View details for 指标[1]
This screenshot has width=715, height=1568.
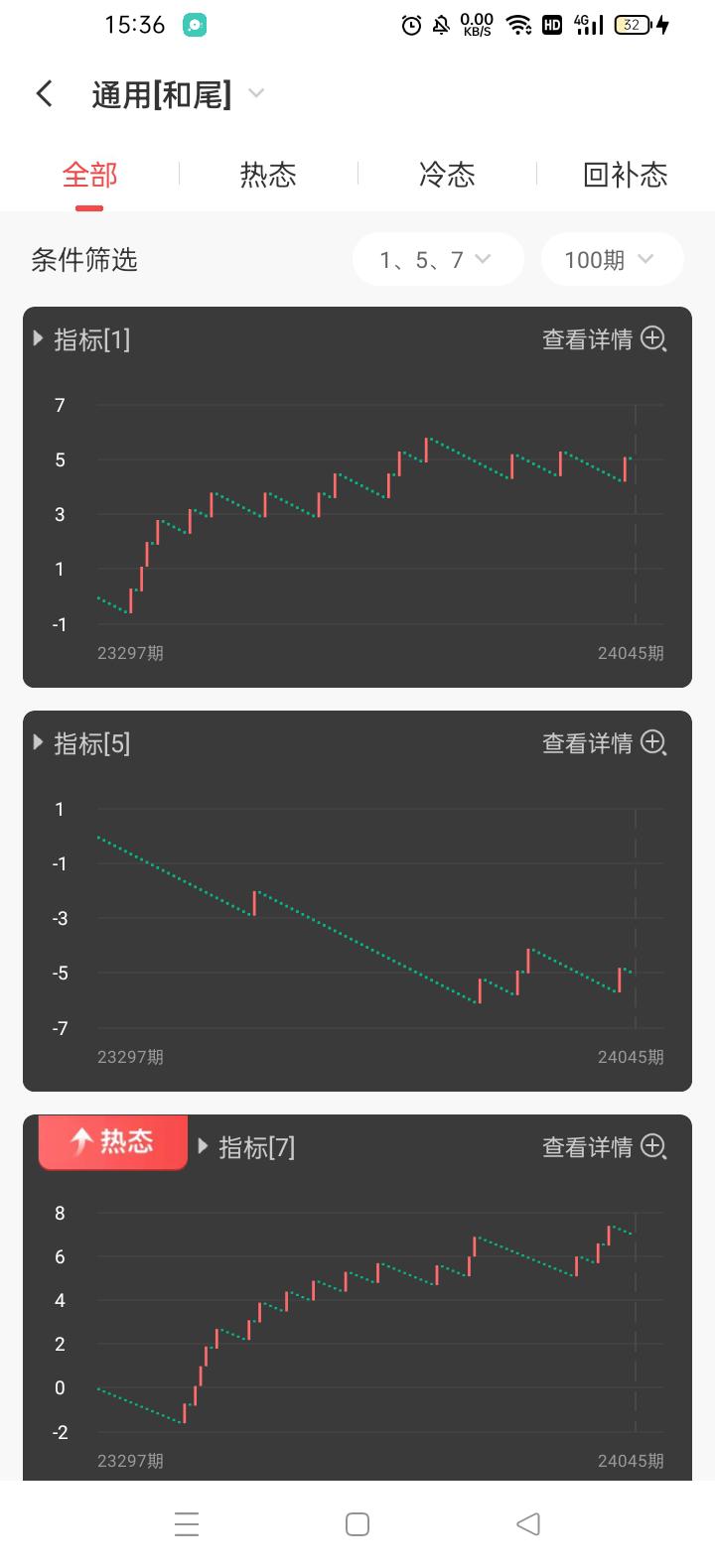(604, 339)
